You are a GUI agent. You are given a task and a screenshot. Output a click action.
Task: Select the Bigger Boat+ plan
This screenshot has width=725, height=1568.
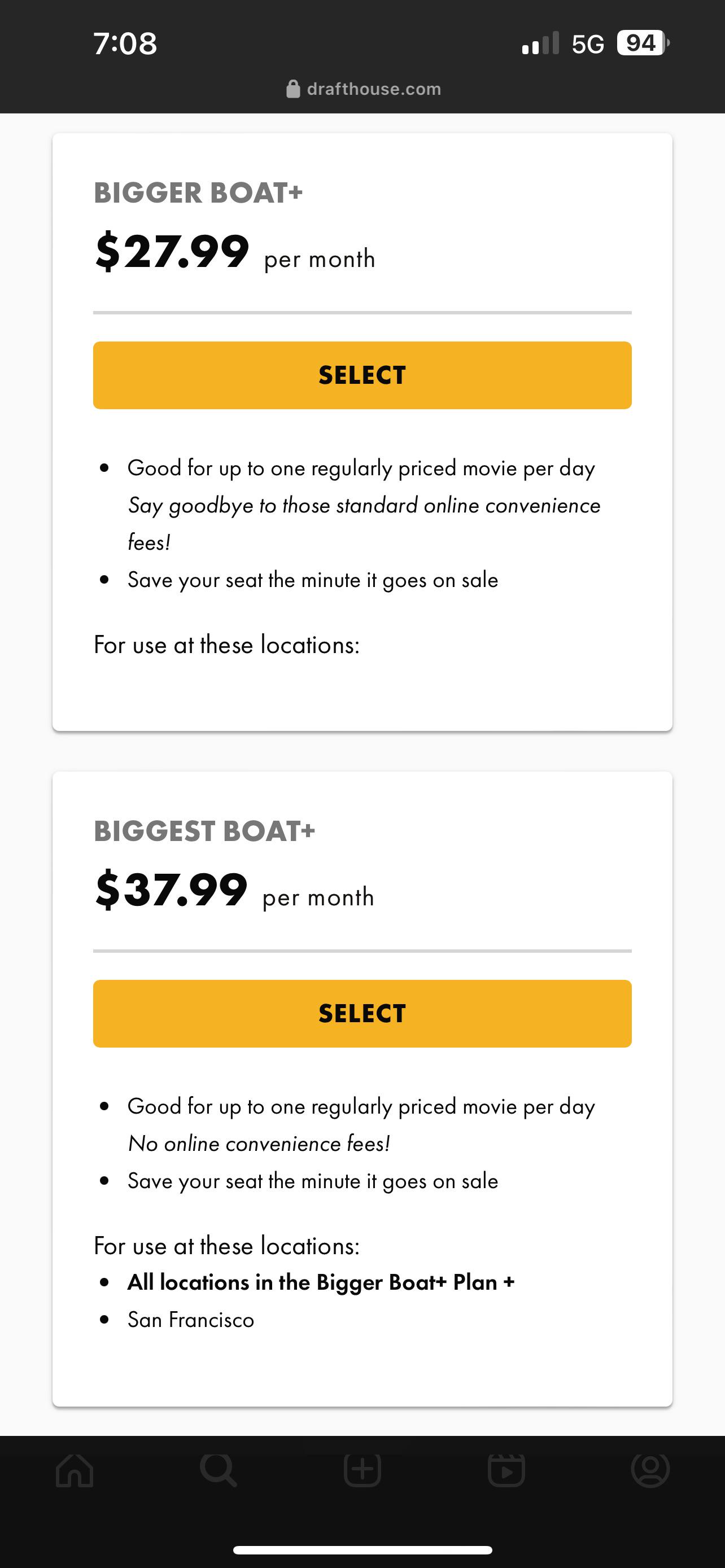point(362,375)
